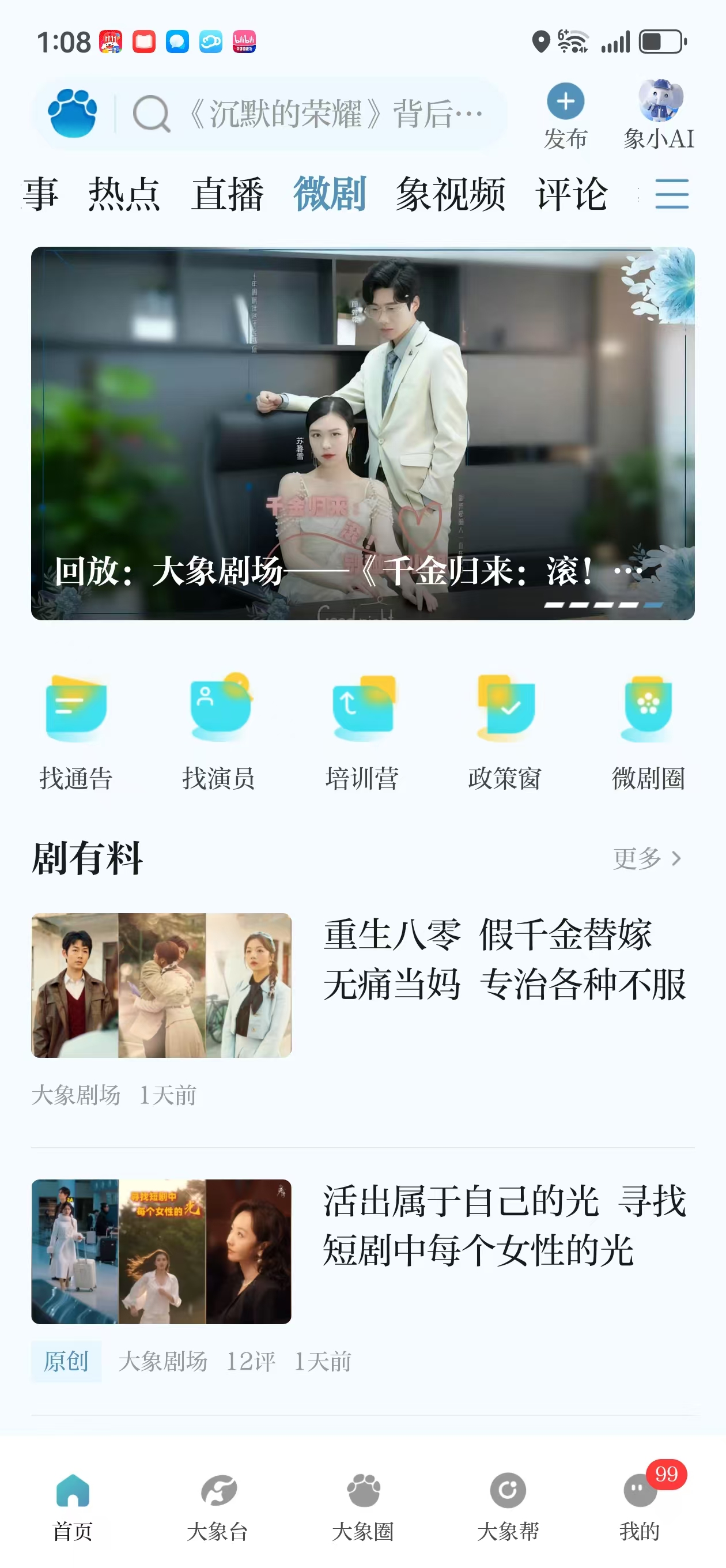Go to the 大象台 tab
Image resolution: width=726 pixels, height=1568 pixels.
click(x=218, y=1506)
